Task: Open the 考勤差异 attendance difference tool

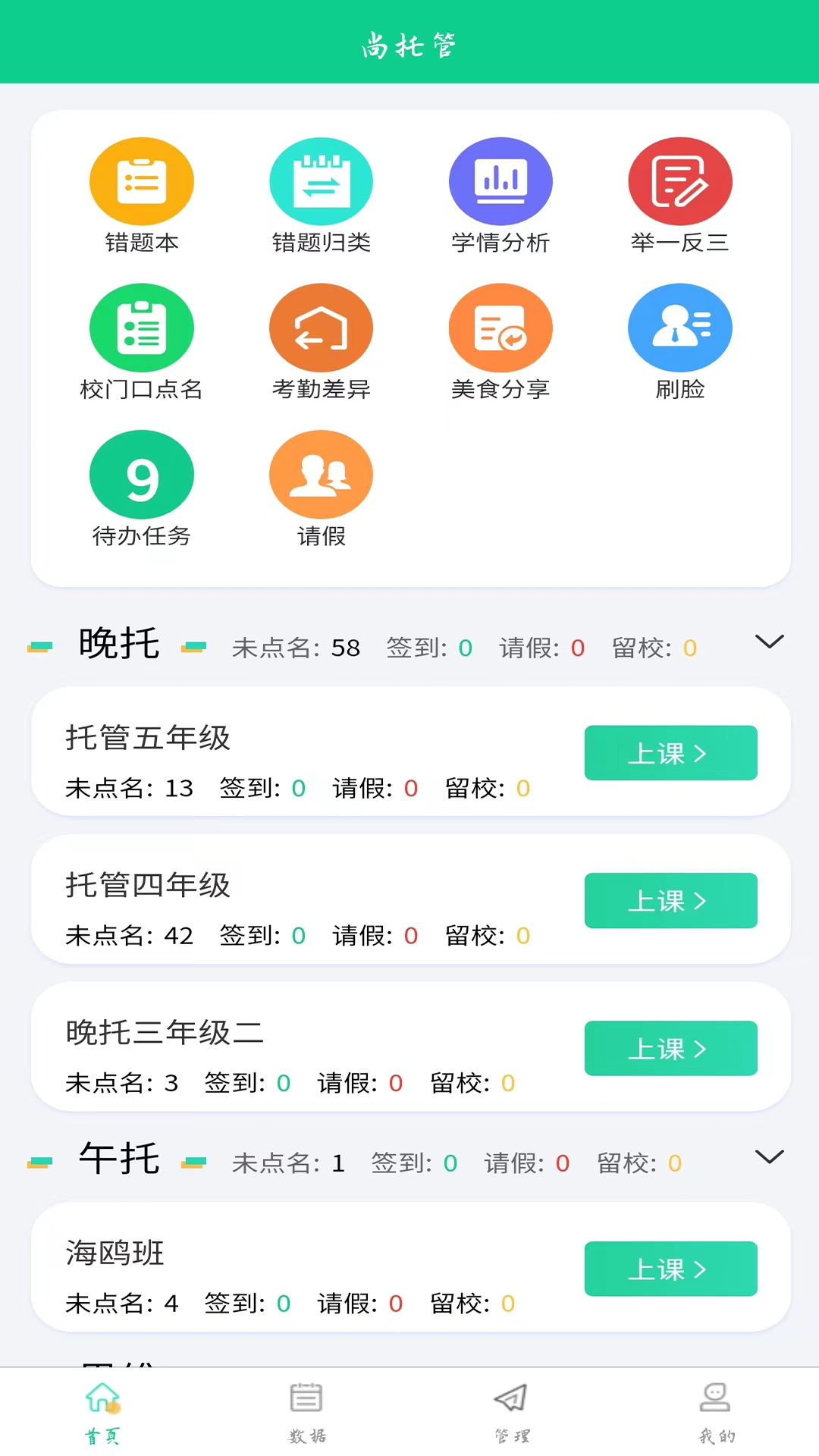Action: 321,328
